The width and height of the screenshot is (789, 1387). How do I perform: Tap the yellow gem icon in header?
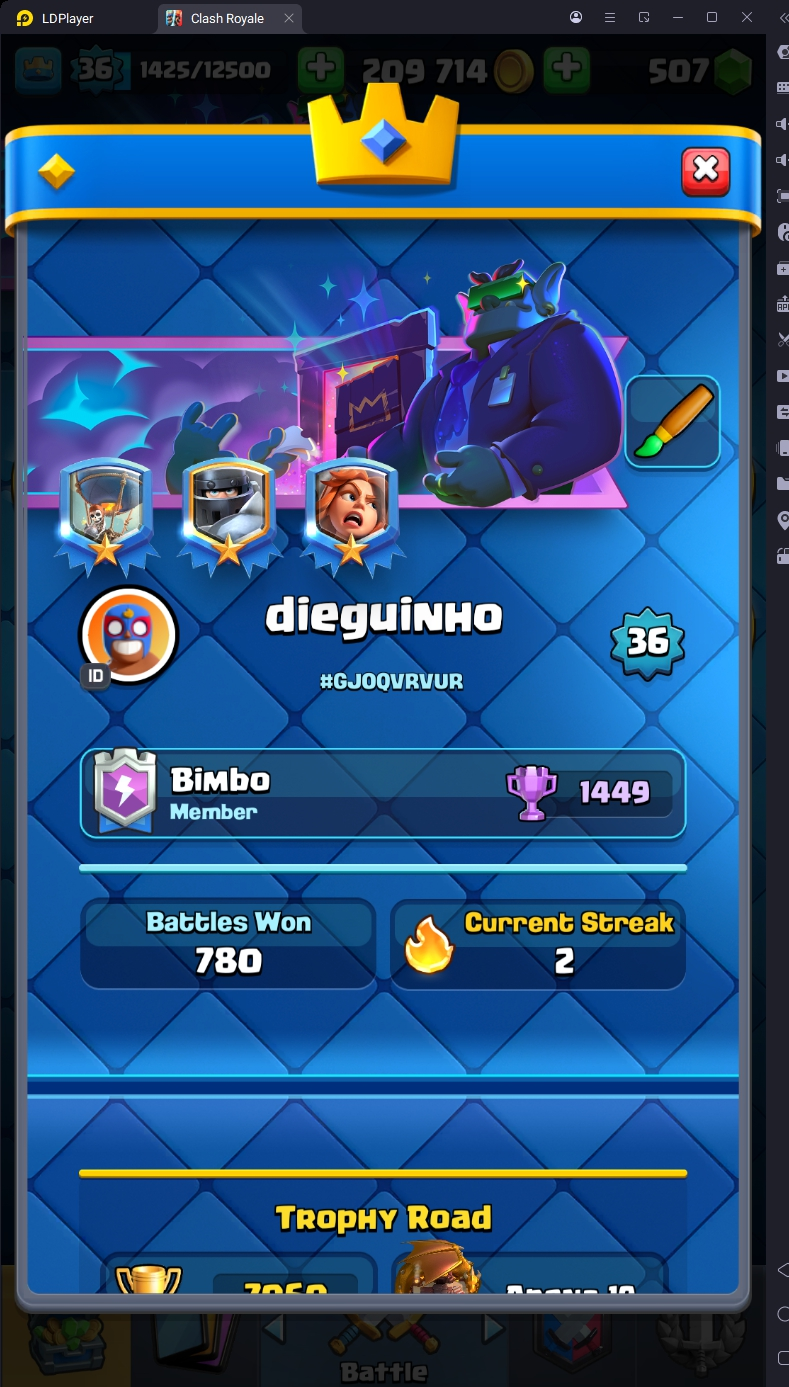[56, 172]
